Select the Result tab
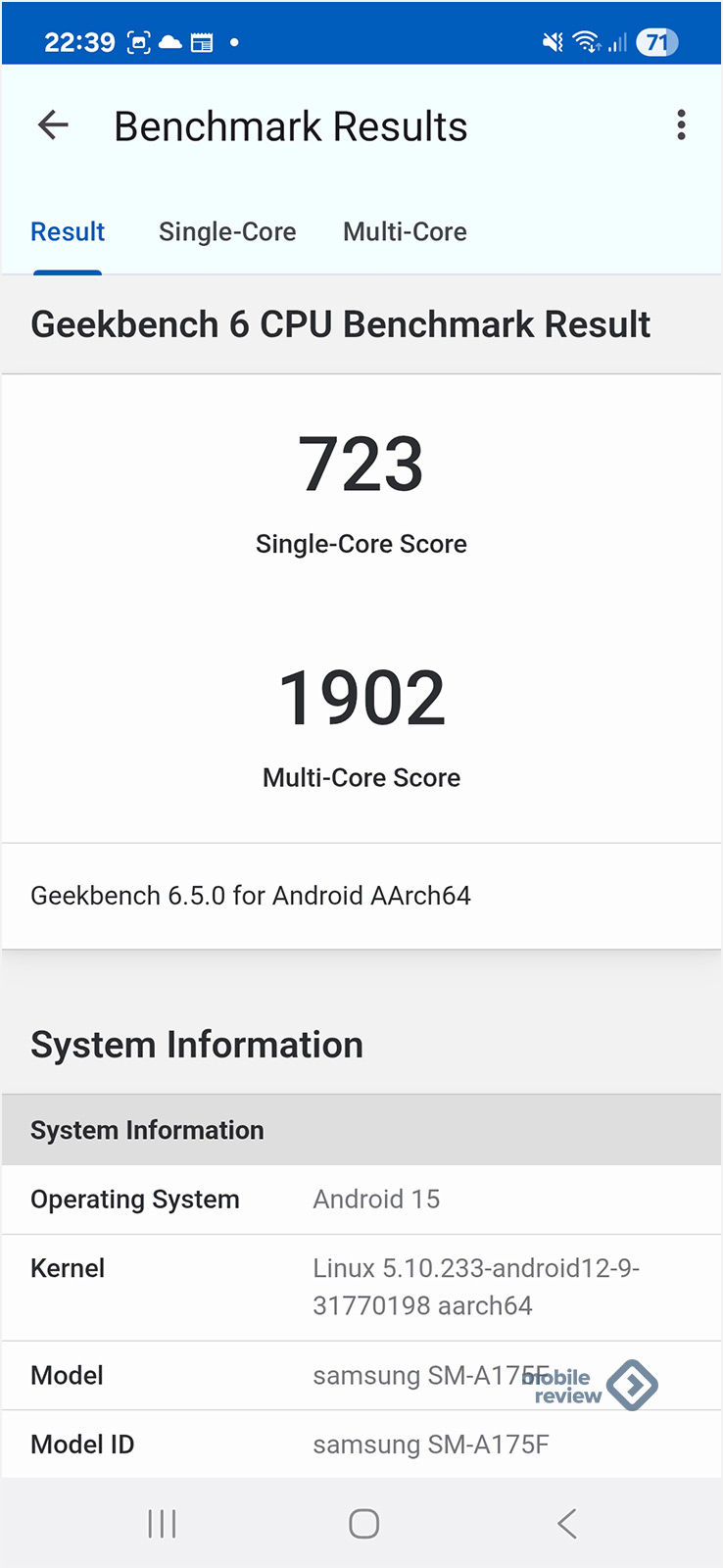The width and height of the screenshot is (723, 1568). (68, 232)
